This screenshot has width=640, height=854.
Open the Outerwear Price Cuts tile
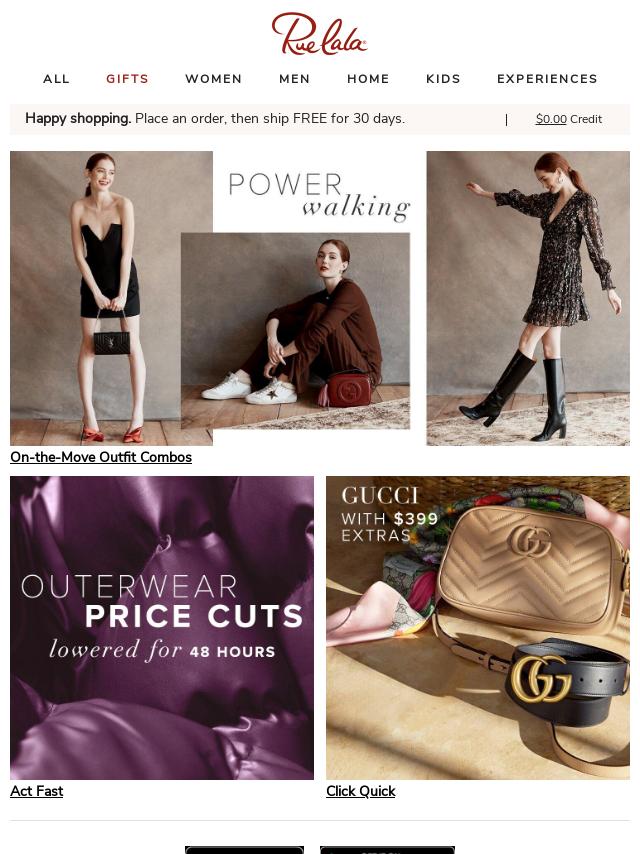pos(162,628)
